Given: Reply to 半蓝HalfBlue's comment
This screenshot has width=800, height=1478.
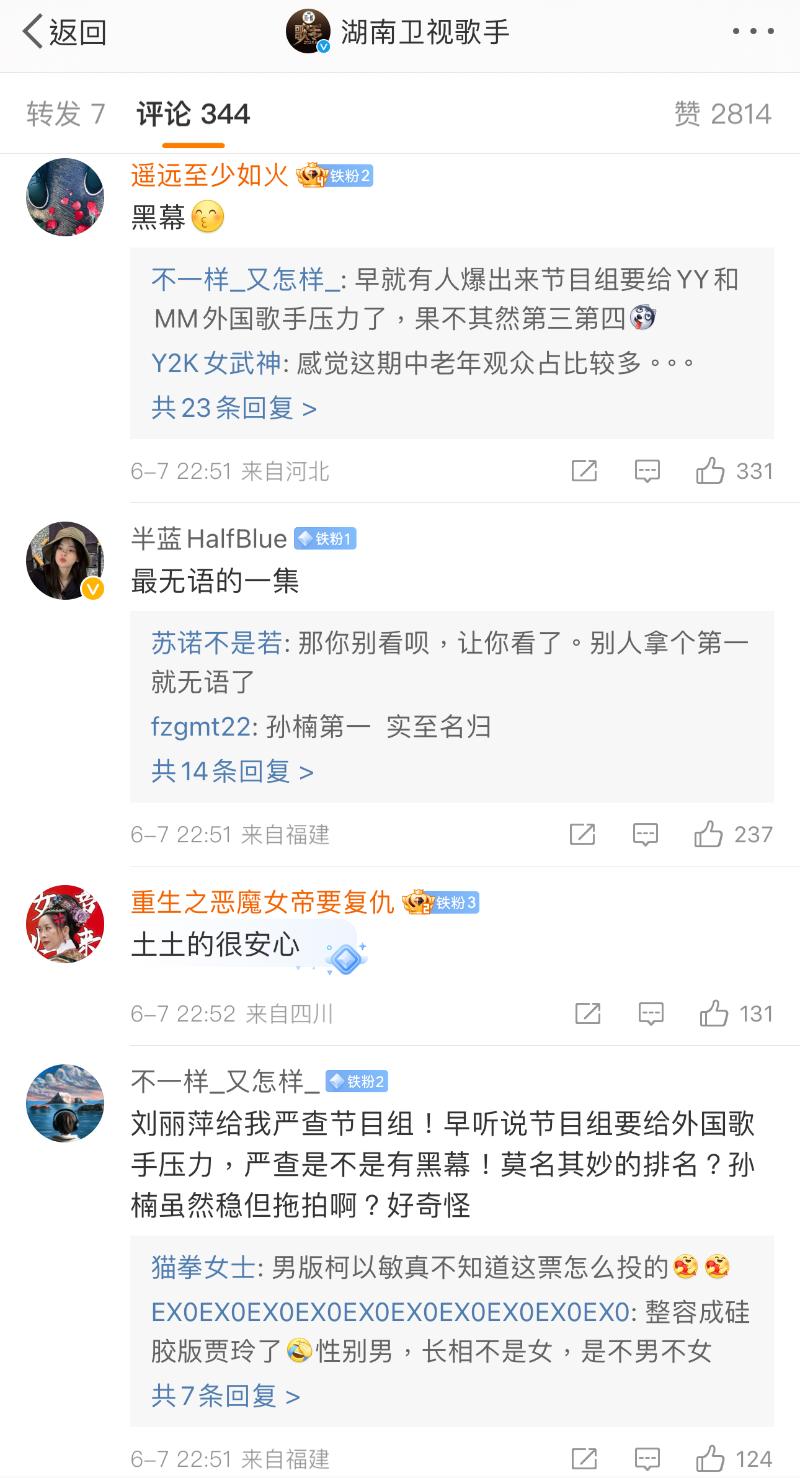Looking at the screenshot, I should [646, 834].
